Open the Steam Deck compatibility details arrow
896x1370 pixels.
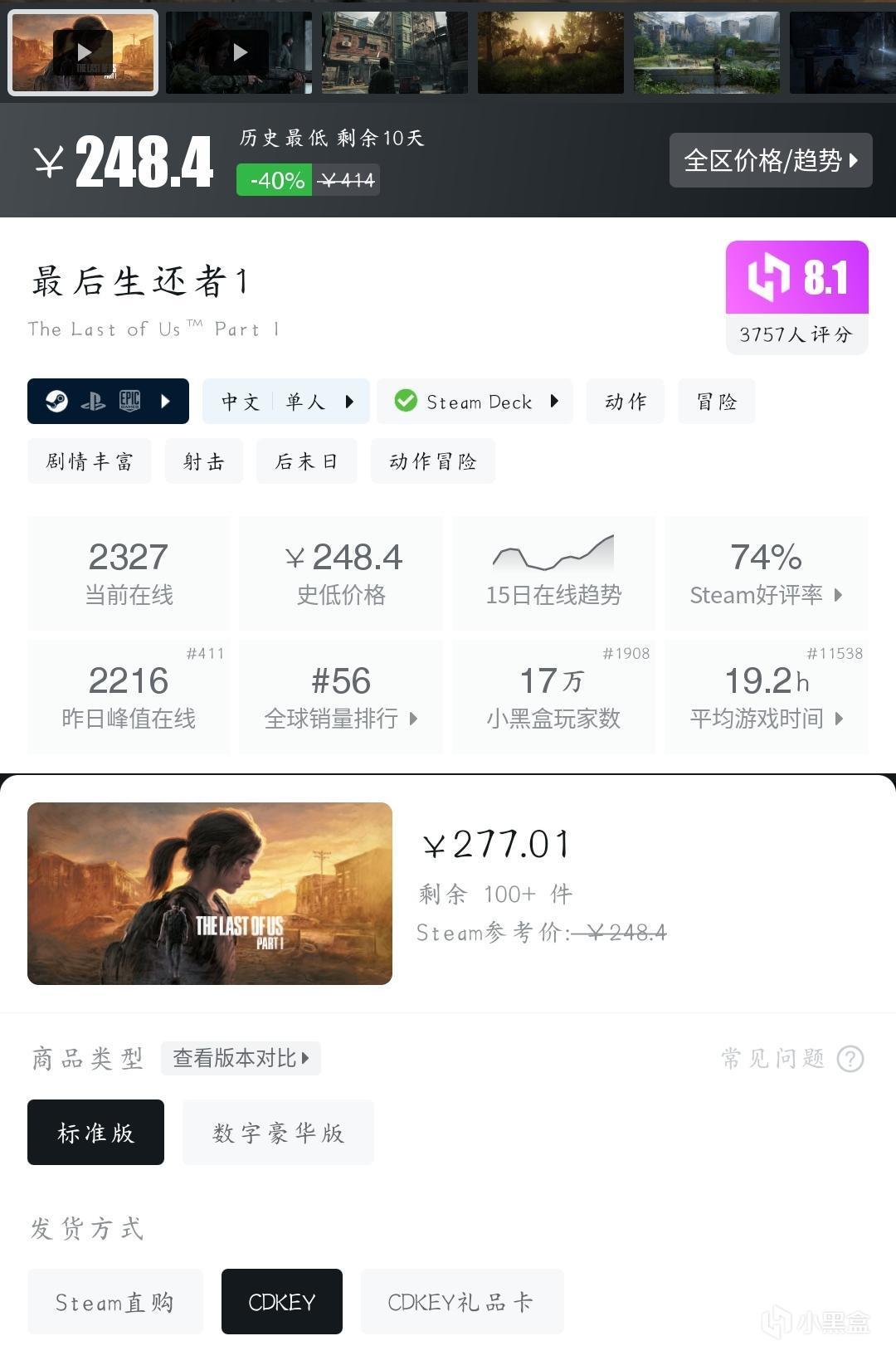pyautogui.click(x=554, y=401)
